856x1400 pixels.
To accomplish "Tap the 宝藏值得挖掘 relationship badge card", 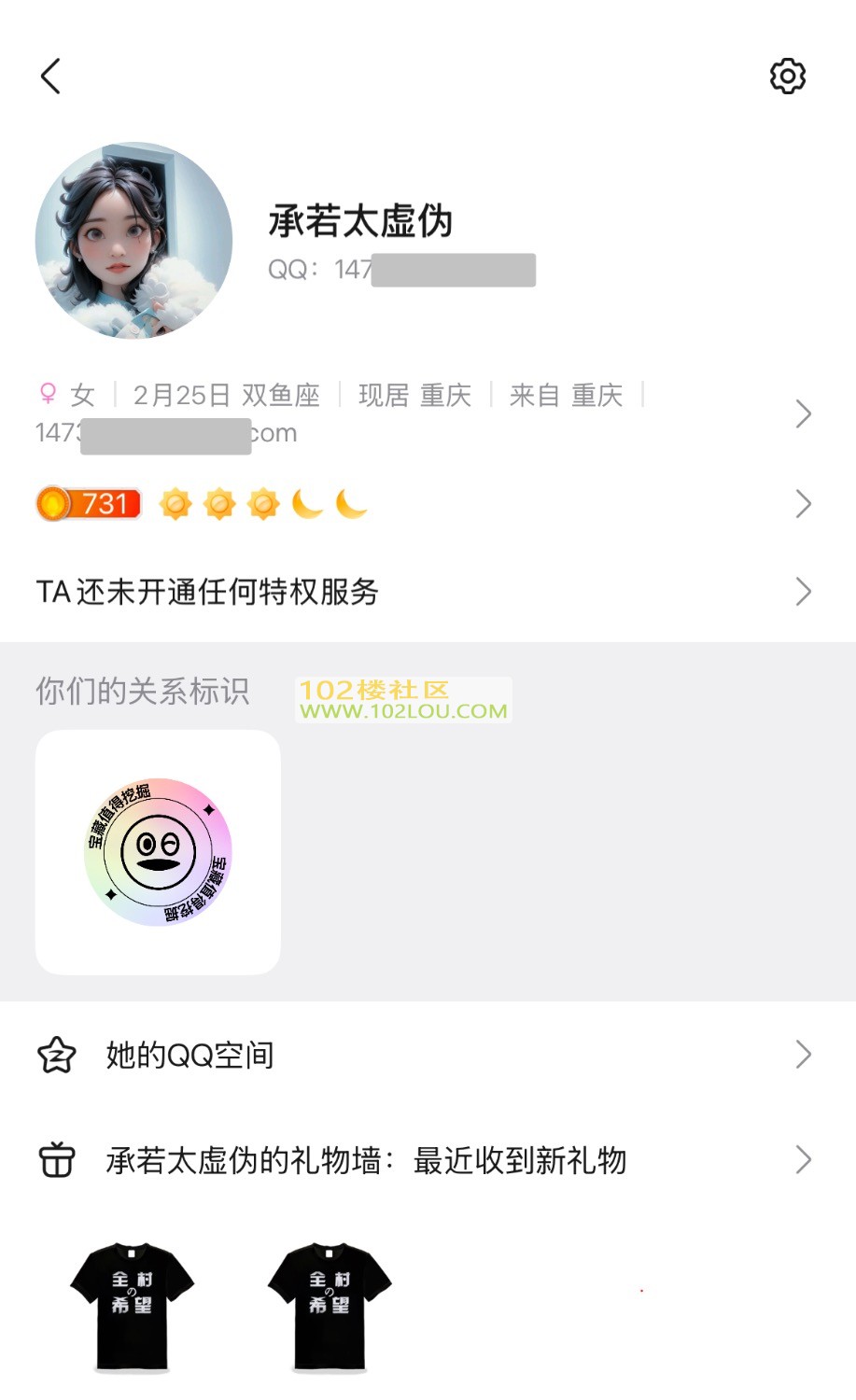I will point(158,852).
